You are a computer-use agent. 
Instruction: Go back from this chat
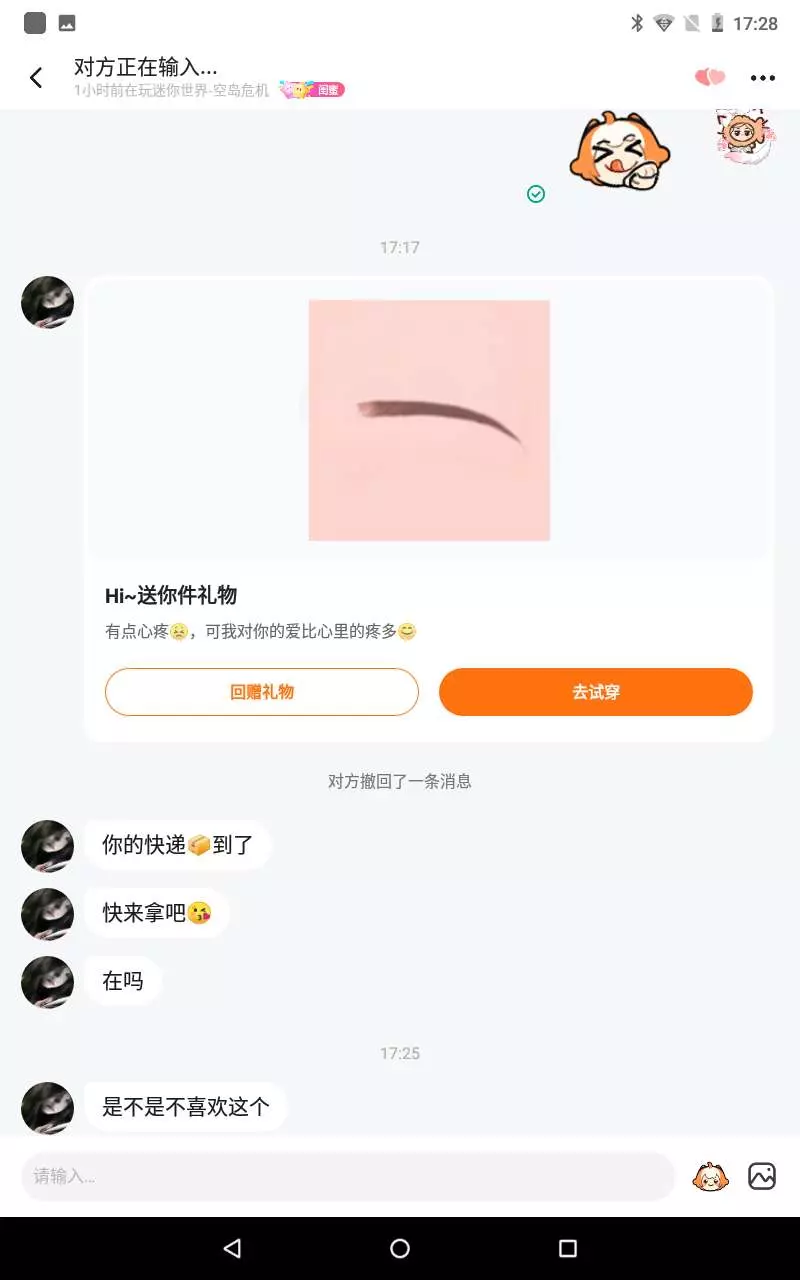[36, 78]
